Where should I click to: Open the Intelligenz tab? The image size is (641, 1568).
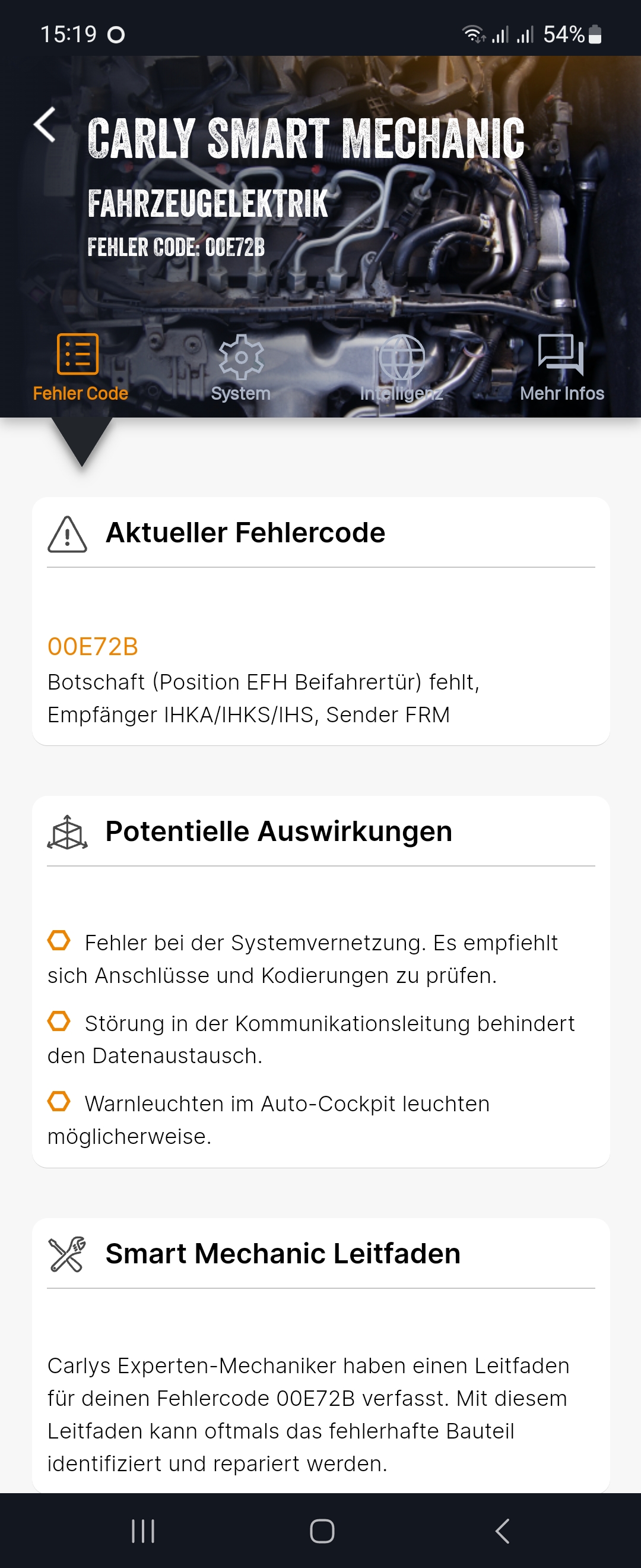click(x=401, y=367)
